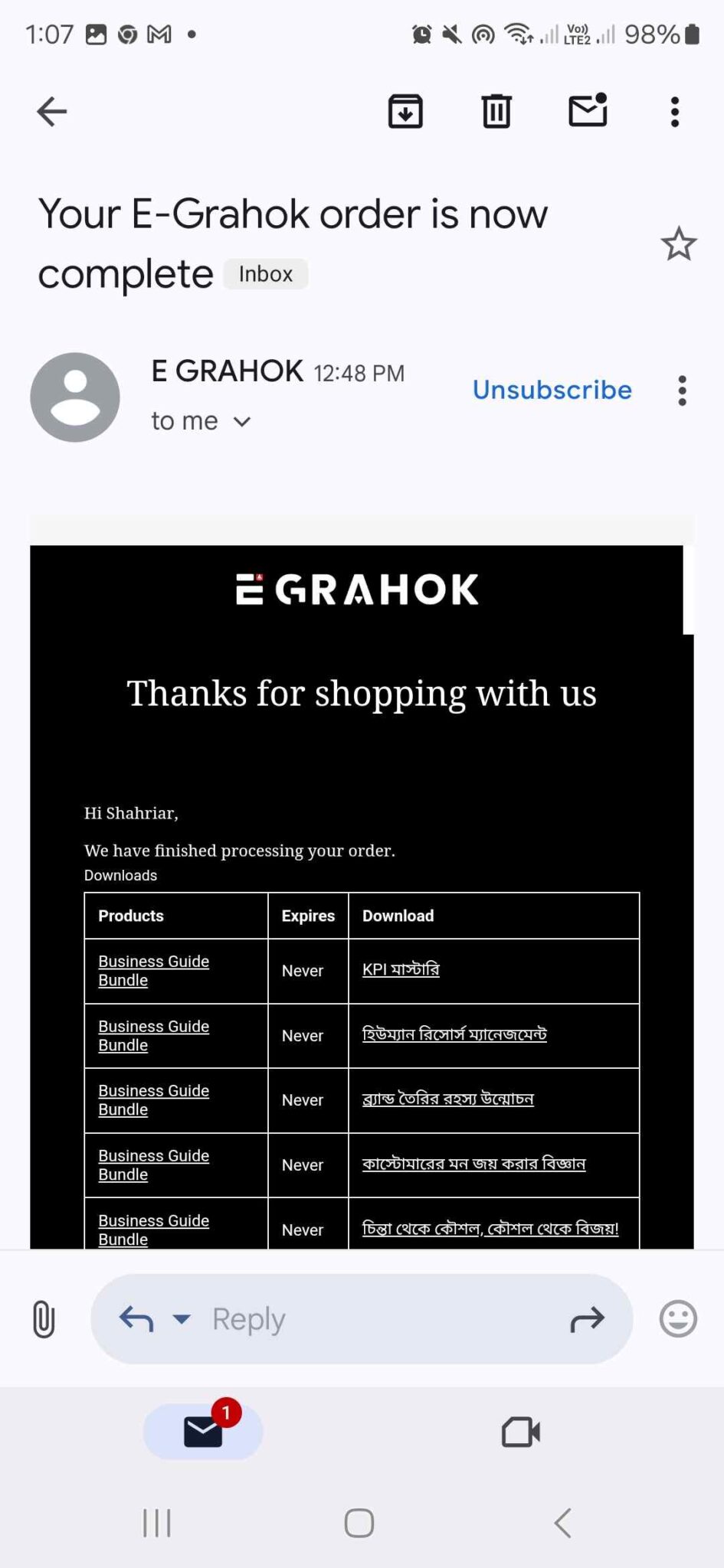
Task: Add an emoji reaction
Action: pyautogui.click(x=678, y=1319)
